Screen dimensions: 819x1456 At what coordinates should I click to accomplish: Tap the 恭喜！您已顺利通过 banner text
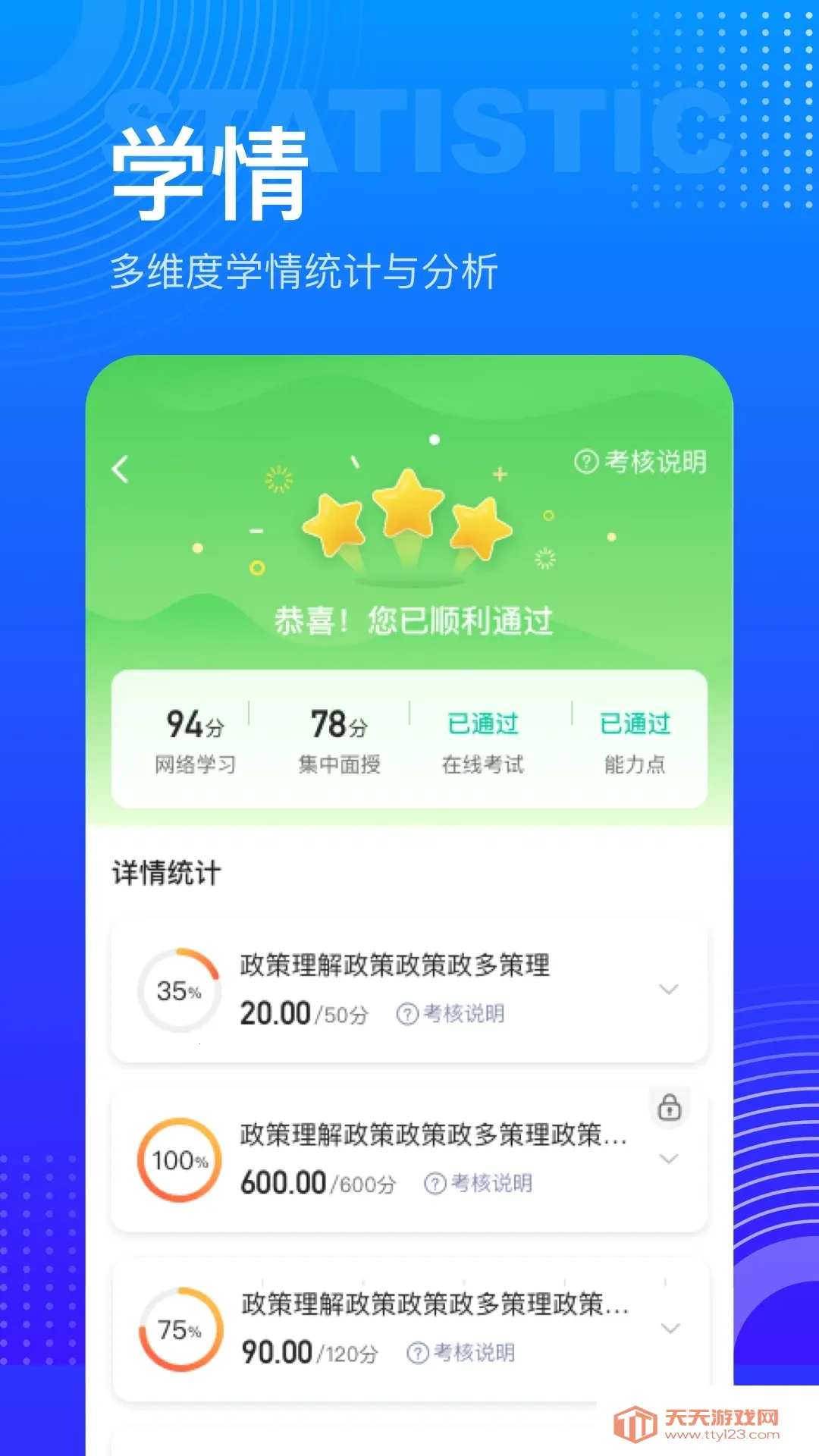point(413,620)
